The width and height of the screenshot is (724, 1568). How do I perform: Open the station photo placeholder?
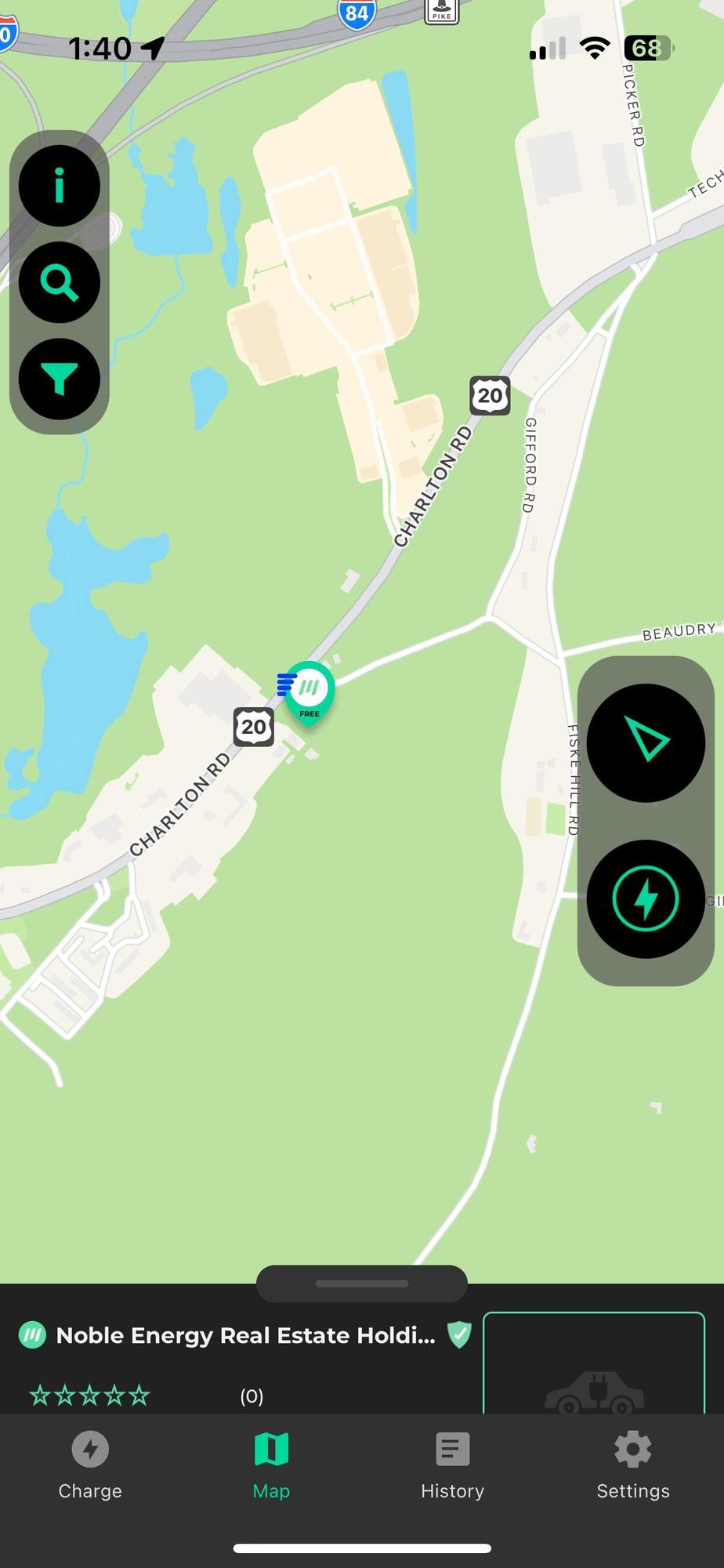coord(594,1366)
